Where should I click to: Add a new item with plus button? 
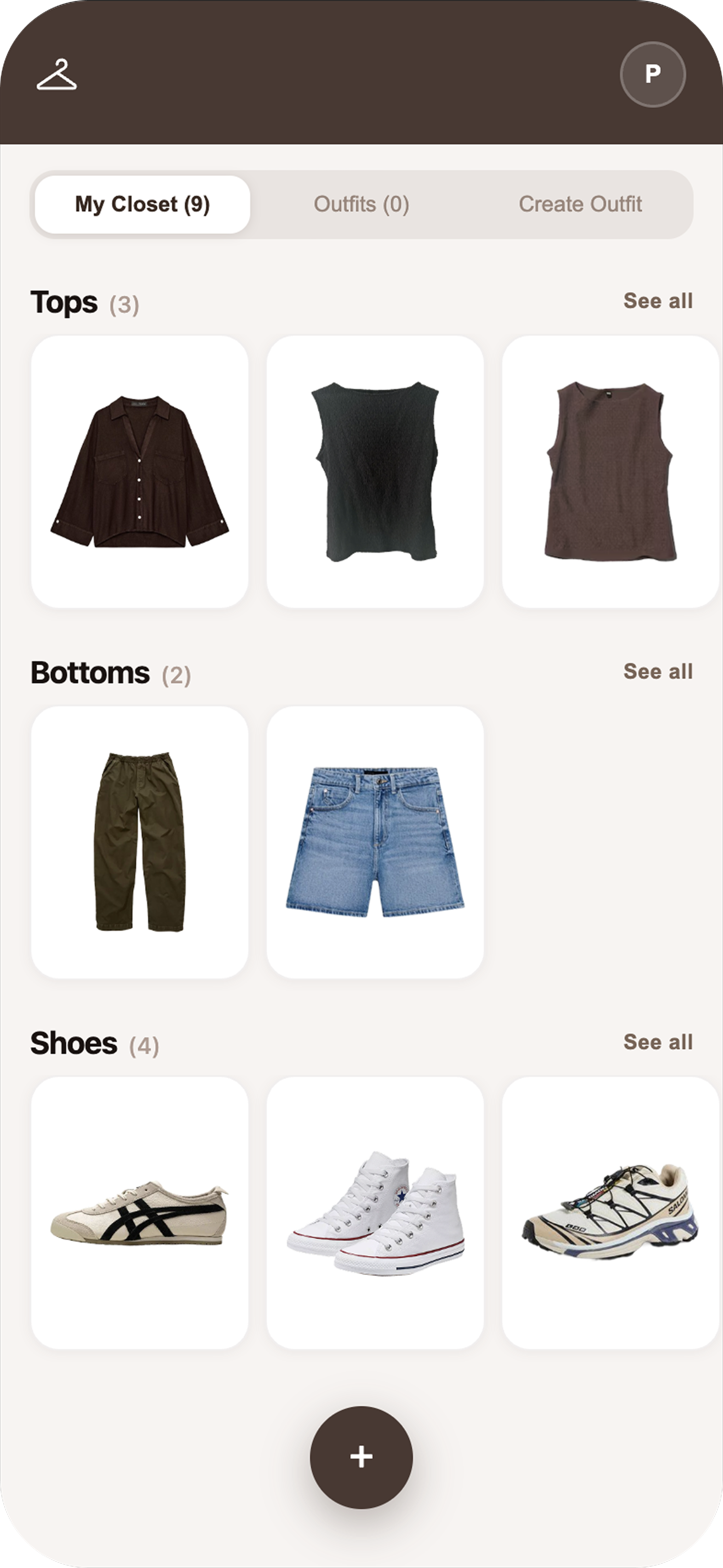(x=361, y=1457)
